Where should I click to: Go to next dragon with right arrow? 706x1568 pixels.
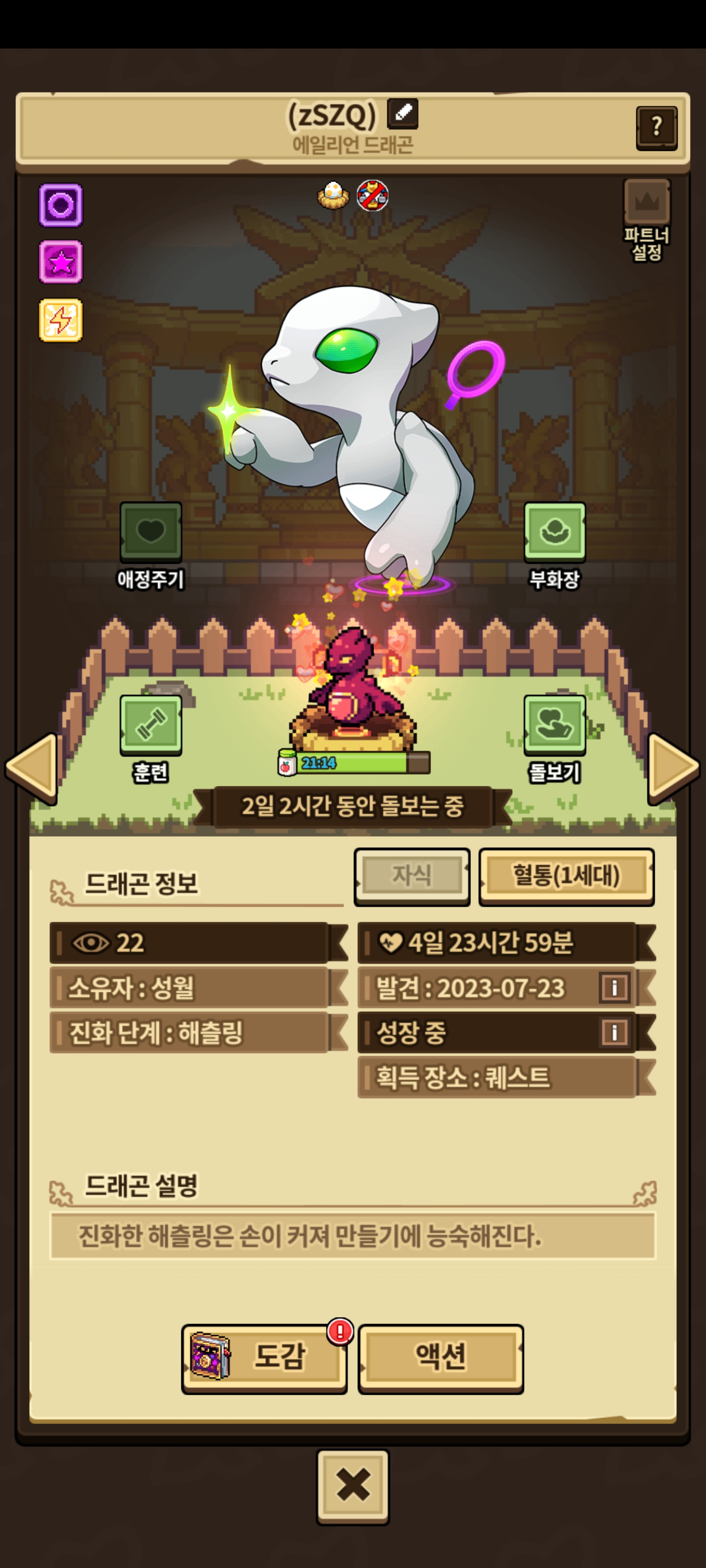(673, 767)
